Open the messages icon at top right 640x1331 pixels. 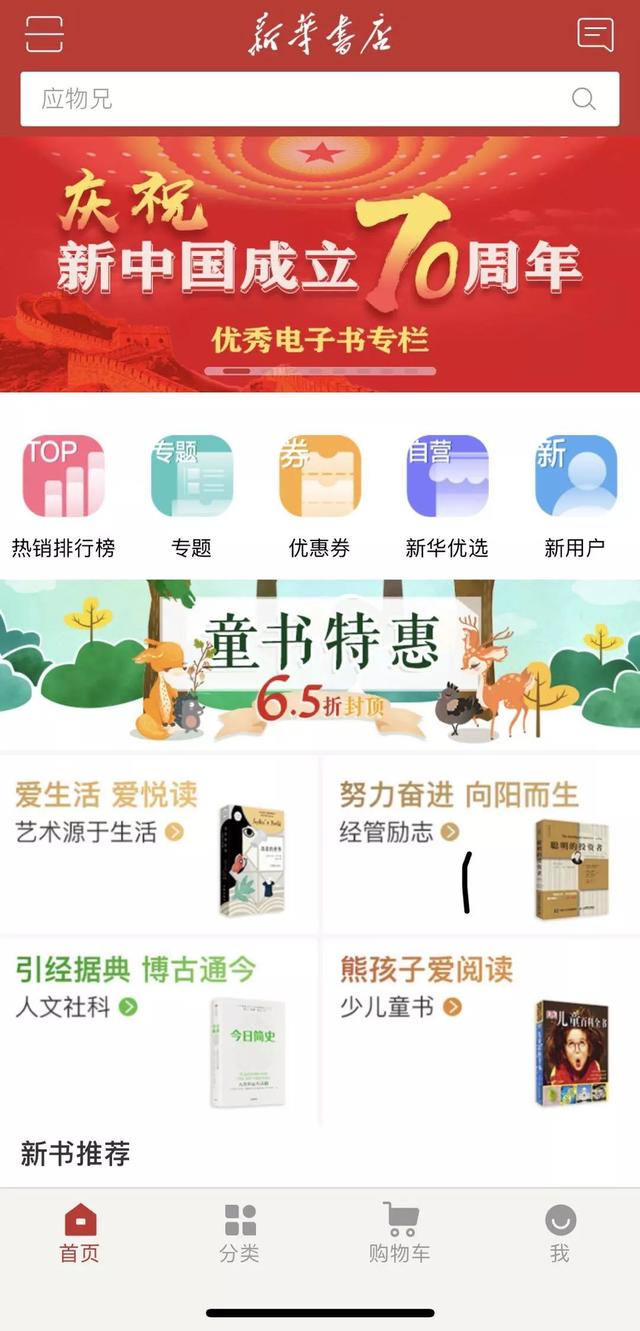coord(595,34)
